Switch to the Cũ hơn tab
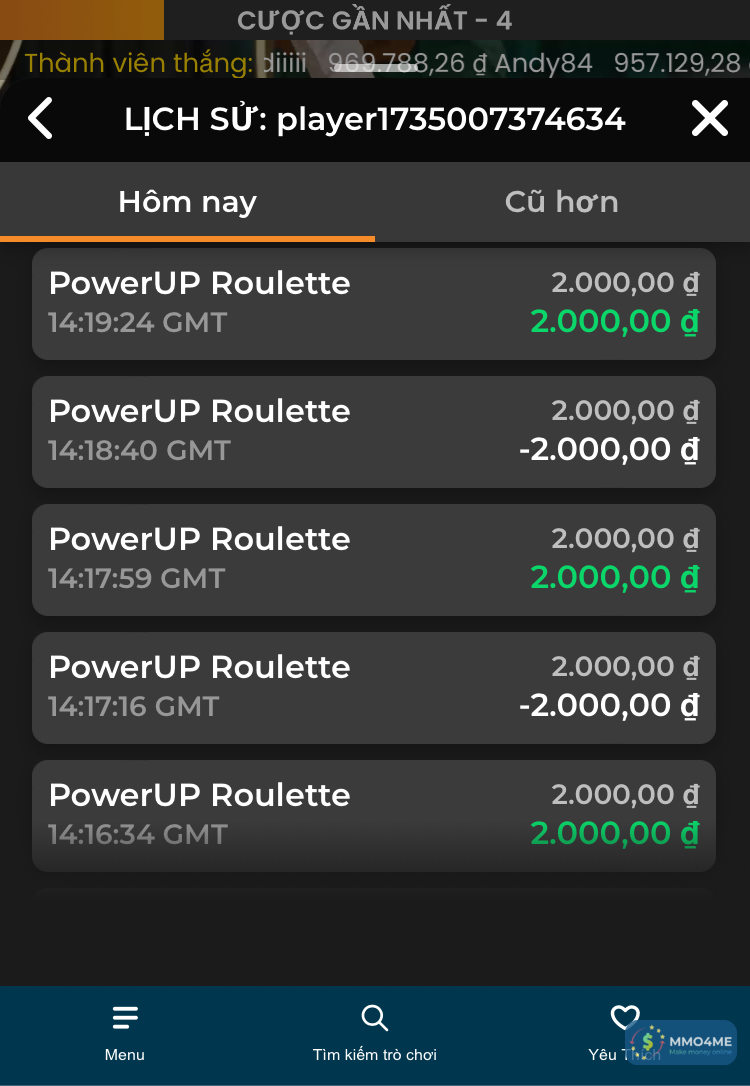The image size is (750, 1086). (x=561, y=202)
